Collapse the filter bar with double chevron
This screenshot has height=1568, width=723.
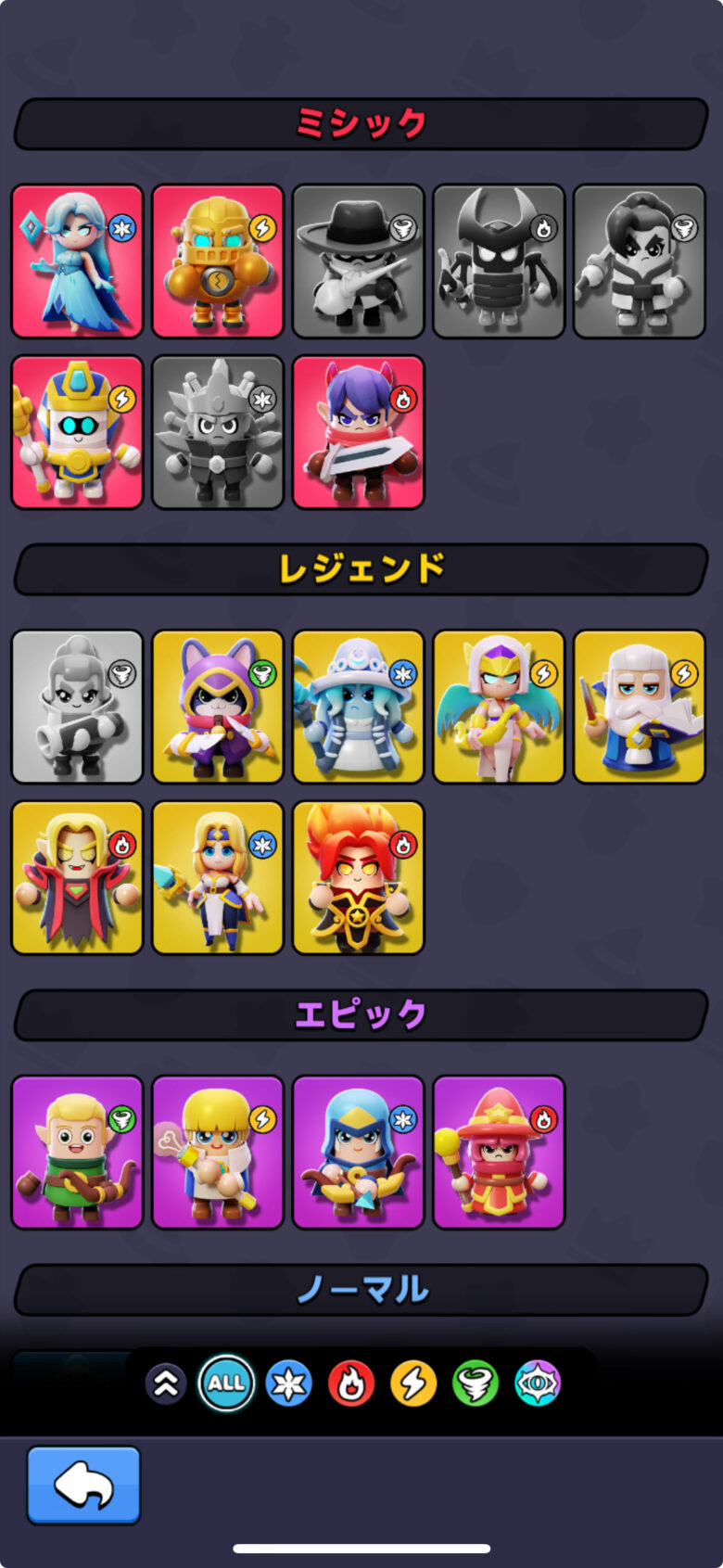(x=166, y=1383)
